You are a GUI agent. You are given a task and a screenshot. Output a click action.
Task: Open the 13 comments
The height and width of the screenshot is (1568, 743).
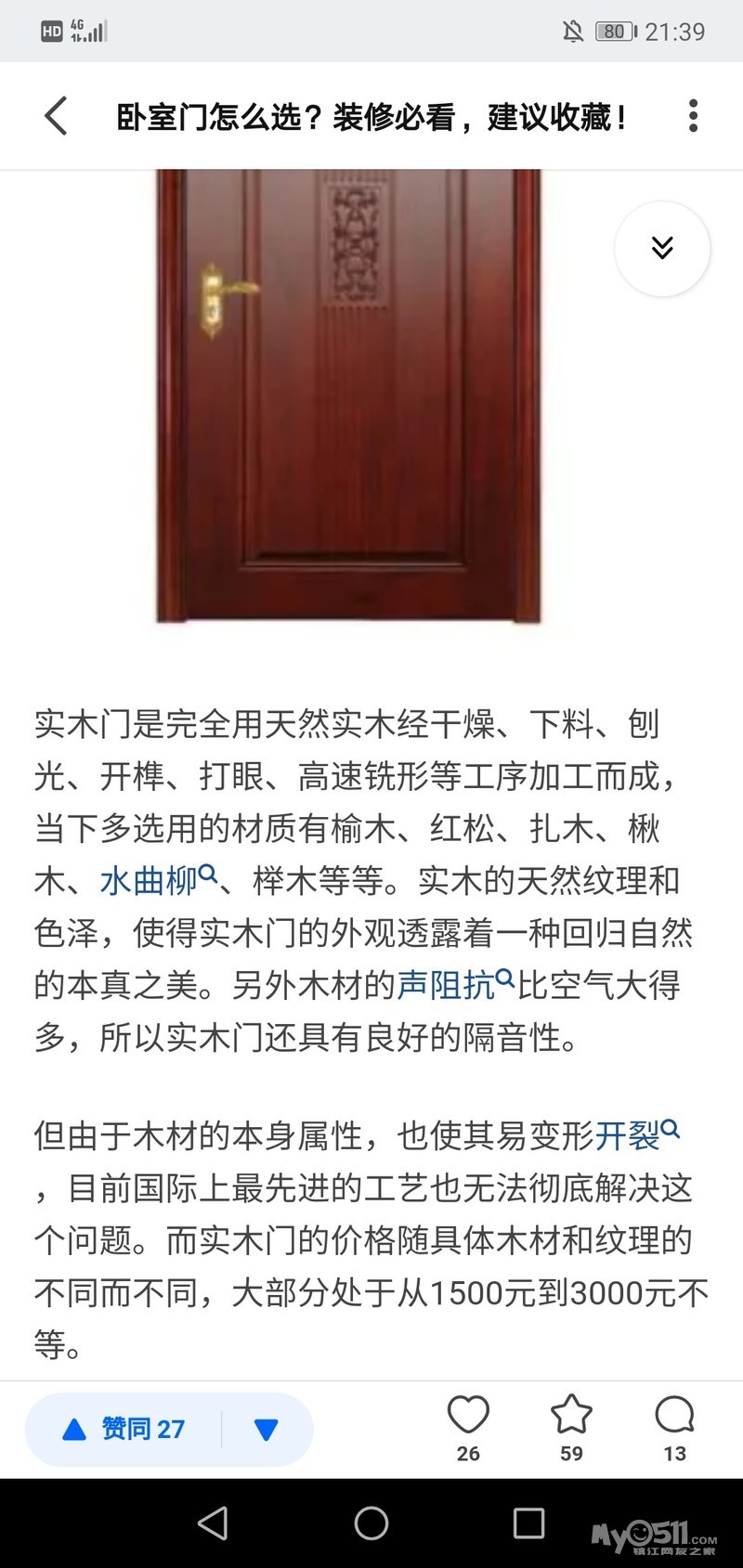674,1427
